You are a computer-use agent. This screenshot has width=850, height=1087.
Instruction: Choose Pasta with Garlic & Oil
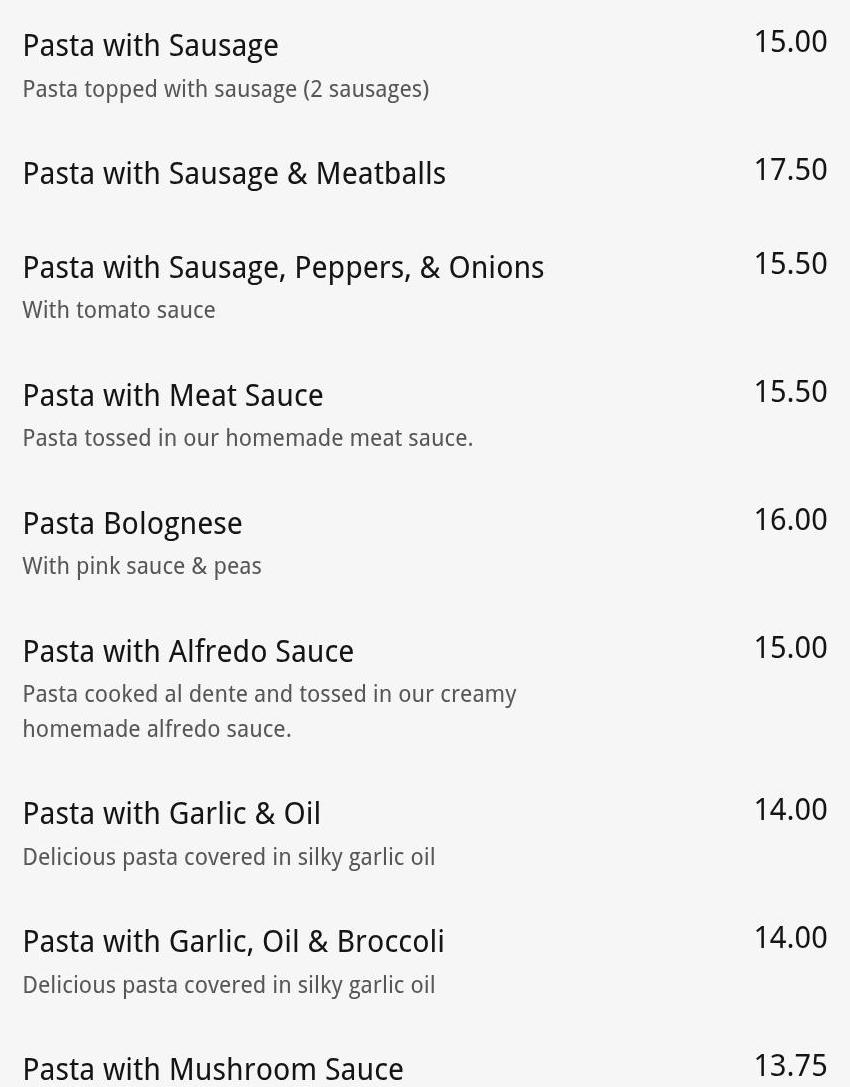pos(172,814)
